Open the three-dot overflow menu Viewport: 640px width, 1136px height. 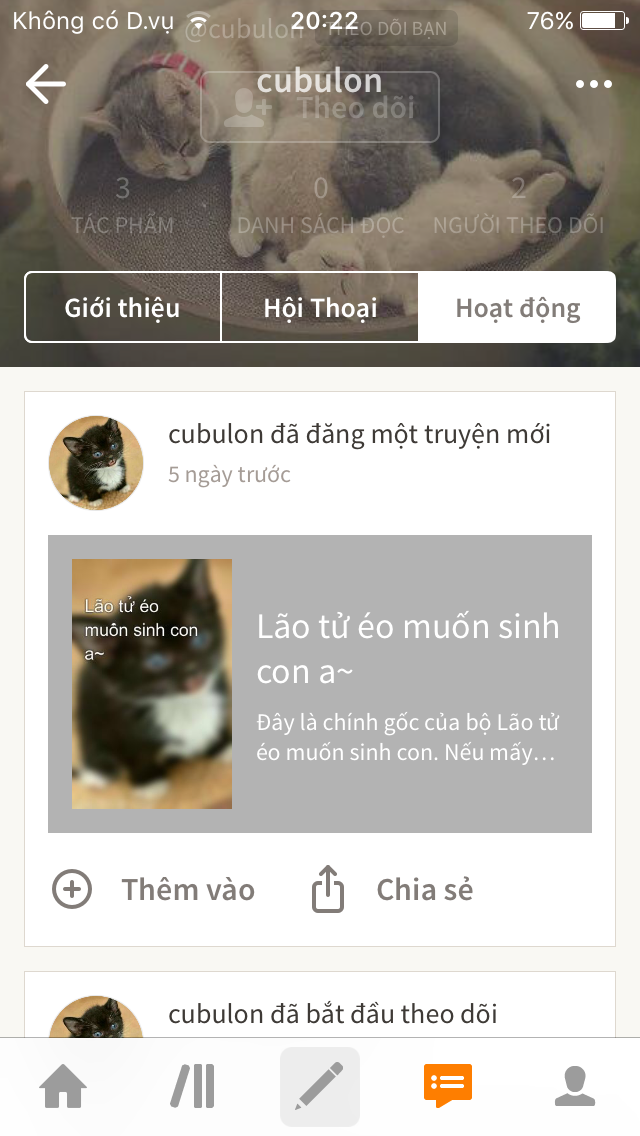point(593,85)
